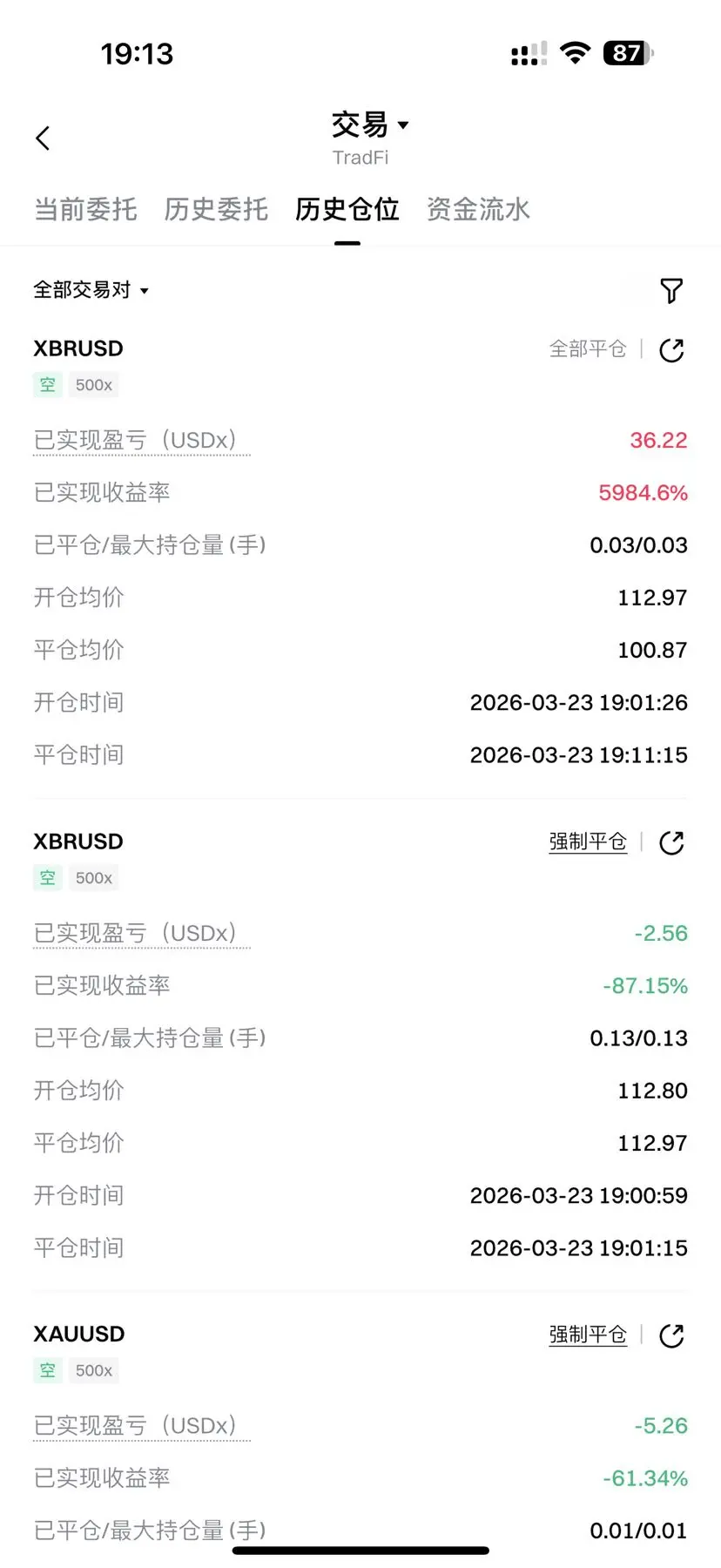This screenshot has width=721, height=1568.
Task: Share the XAUUSD position
Action: [671, 1335]
